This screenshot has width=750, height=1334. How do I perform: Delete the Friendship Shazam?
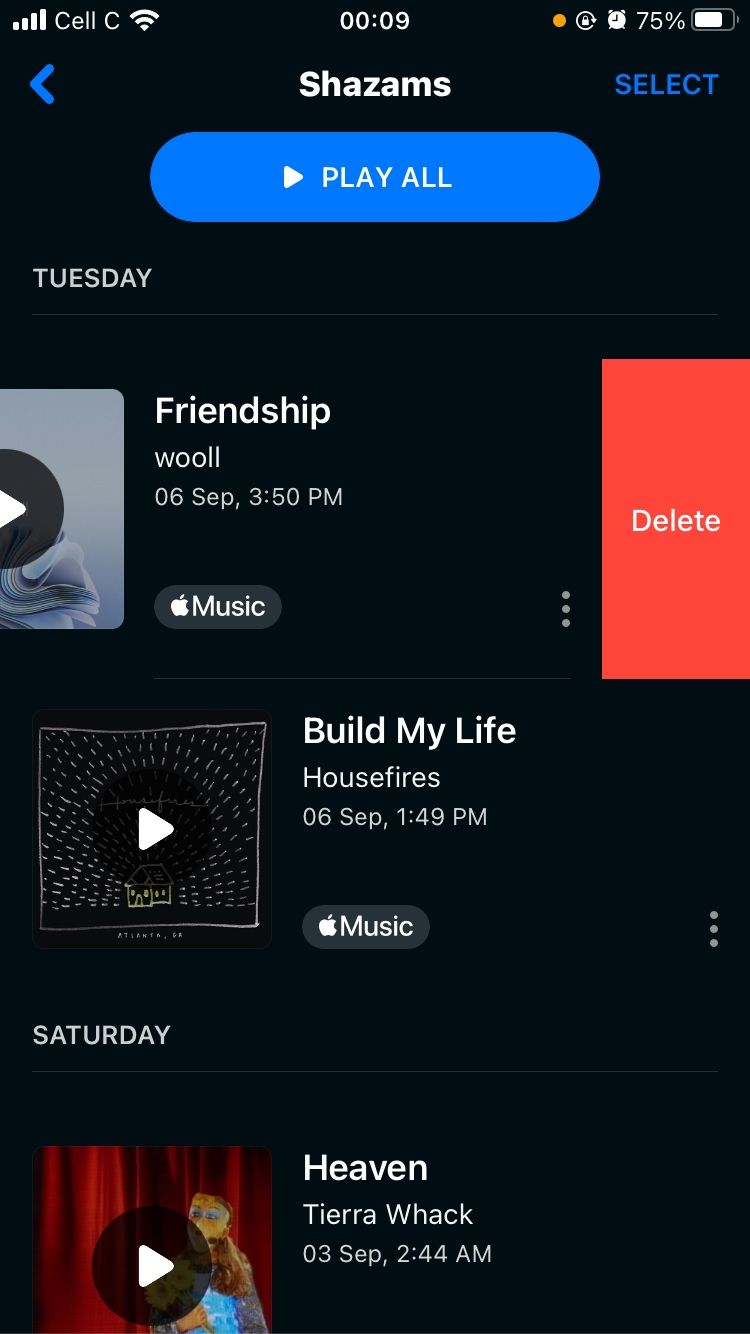pos(676,520)
